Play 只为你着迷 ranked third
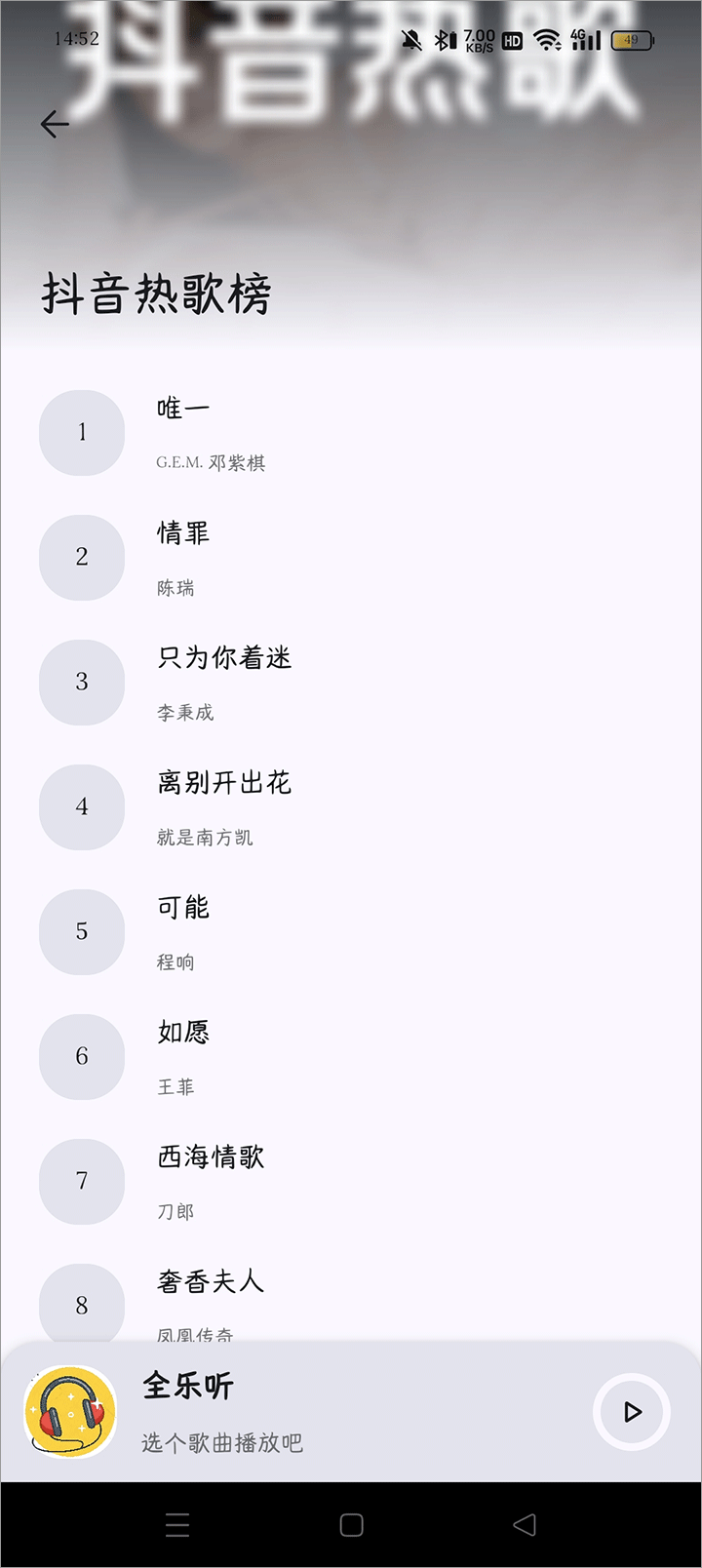 tap(292, 682)
